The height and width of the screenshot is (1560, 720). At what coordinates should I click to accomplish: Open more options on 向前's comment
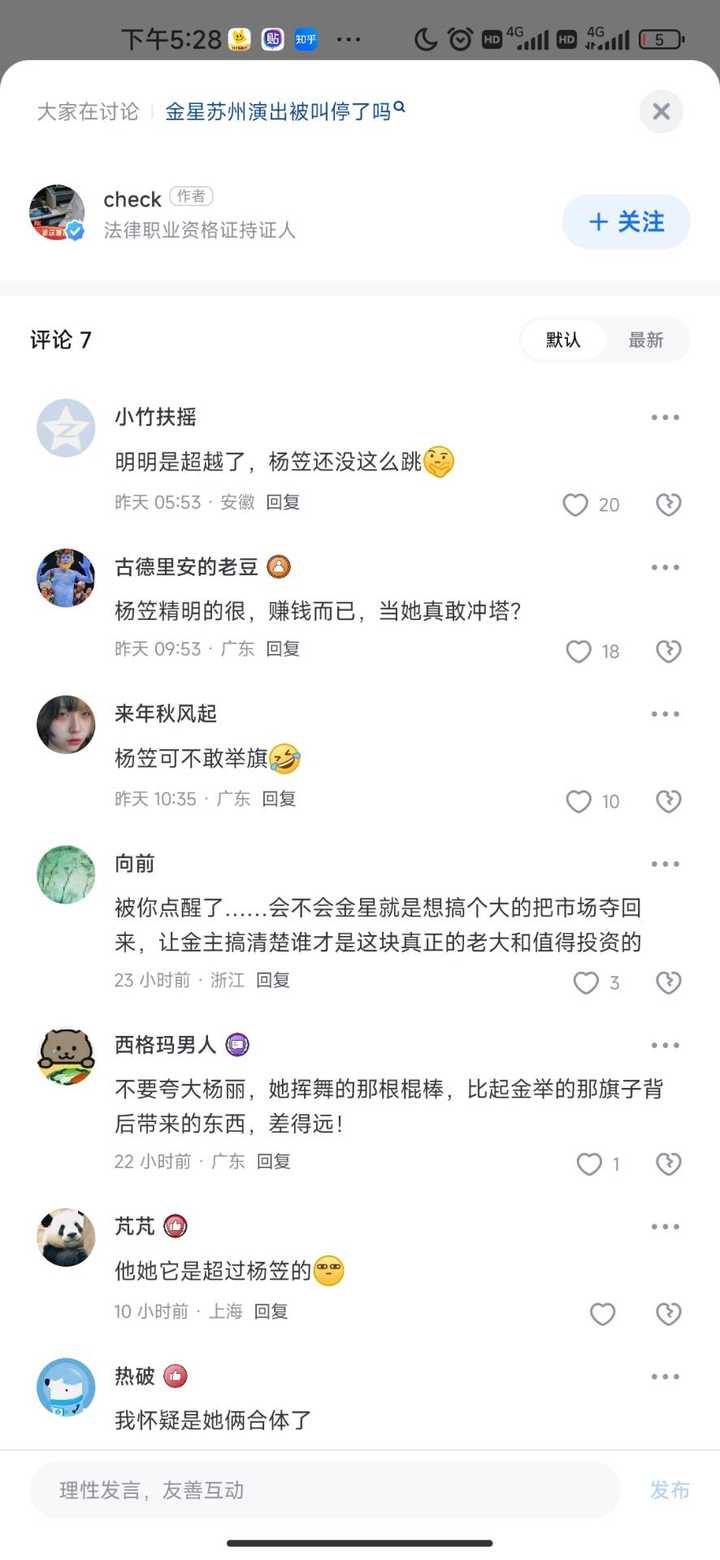pyautogui.click(x=665, y=864)
